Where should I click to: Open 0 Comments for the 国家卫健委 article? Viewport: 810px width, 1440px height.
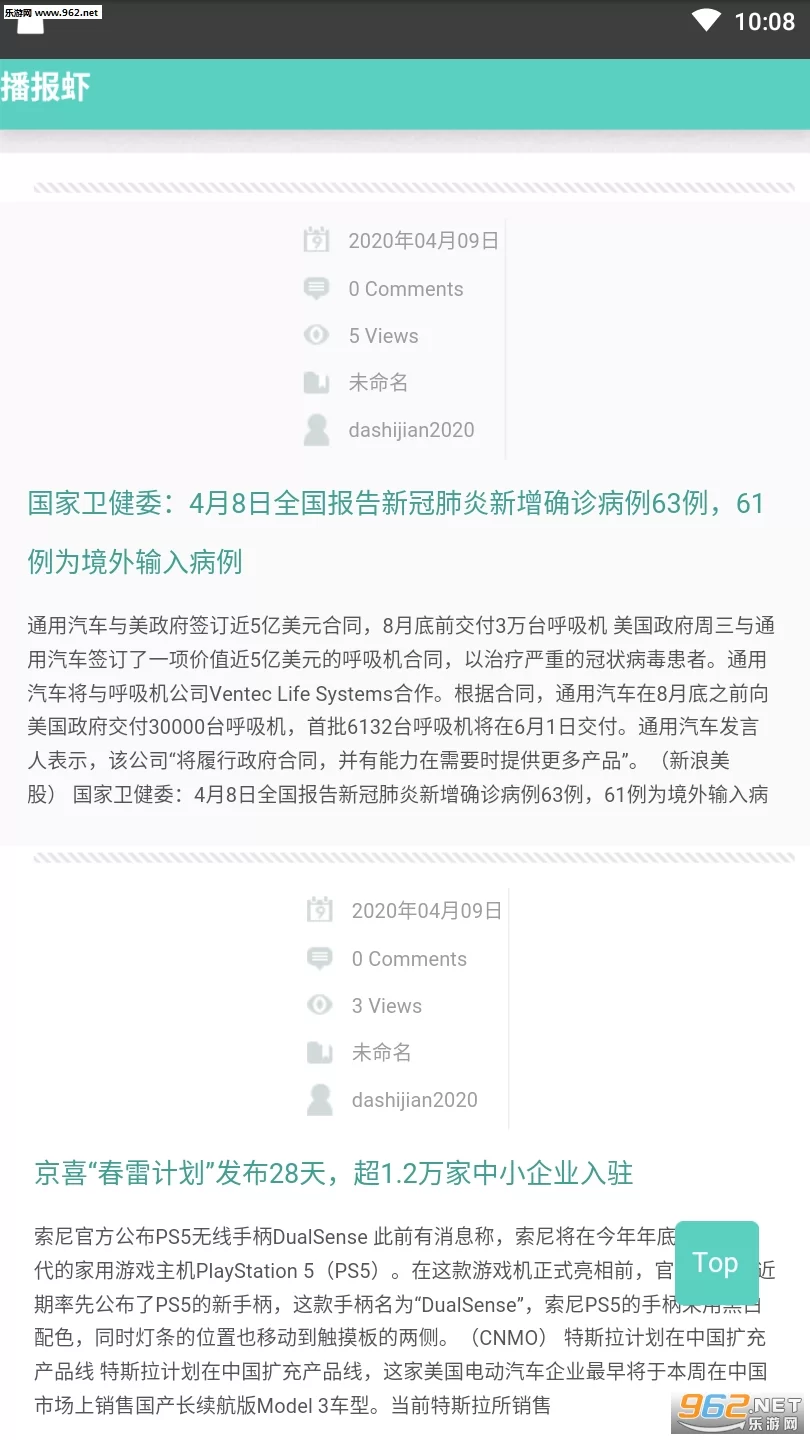click(x=405, y=289)
